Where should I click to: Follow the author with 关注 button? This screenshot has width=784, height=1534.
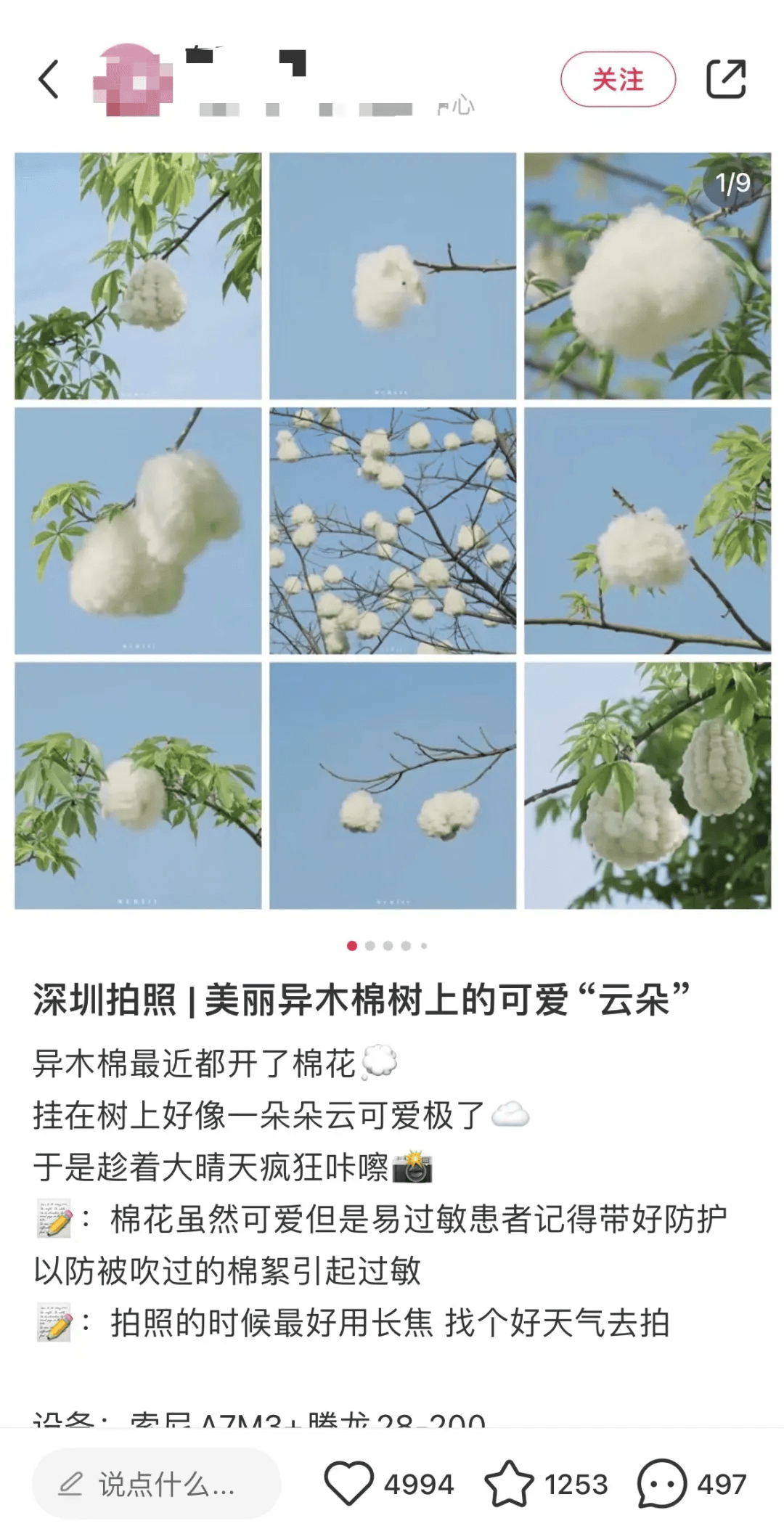(618, 79)
